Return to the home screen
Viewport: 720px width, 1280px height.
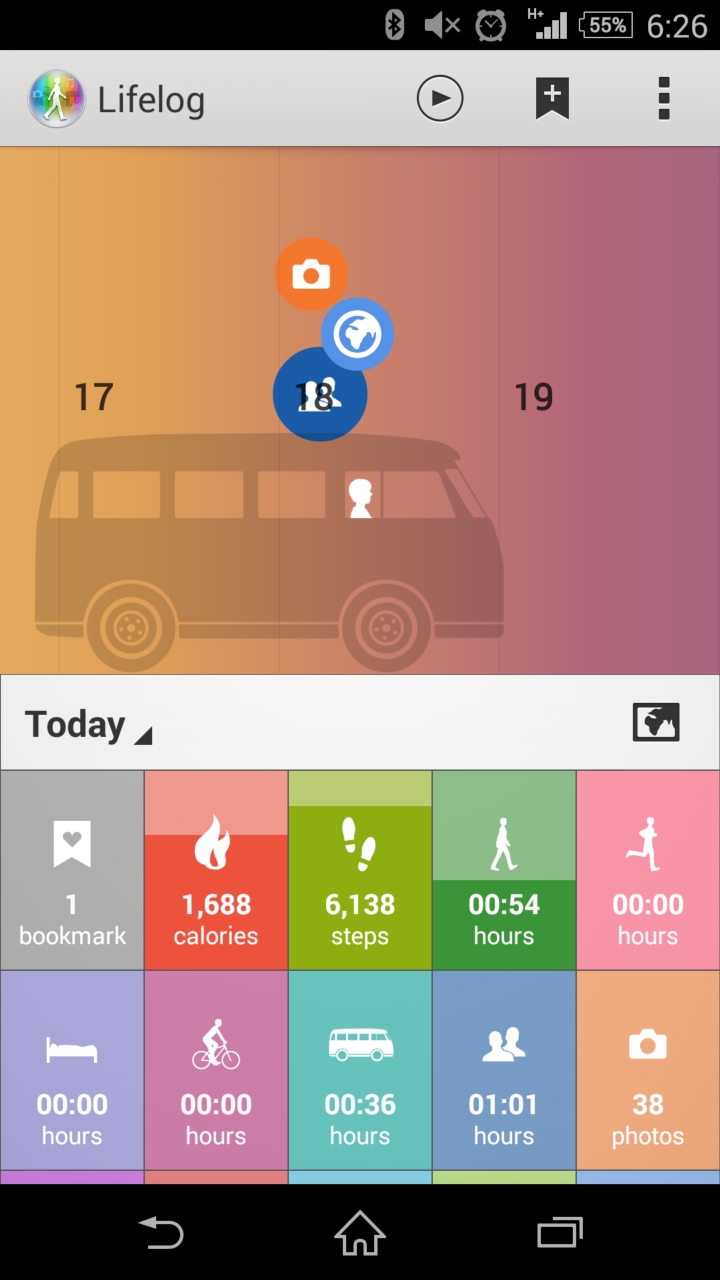[360, 1234]
